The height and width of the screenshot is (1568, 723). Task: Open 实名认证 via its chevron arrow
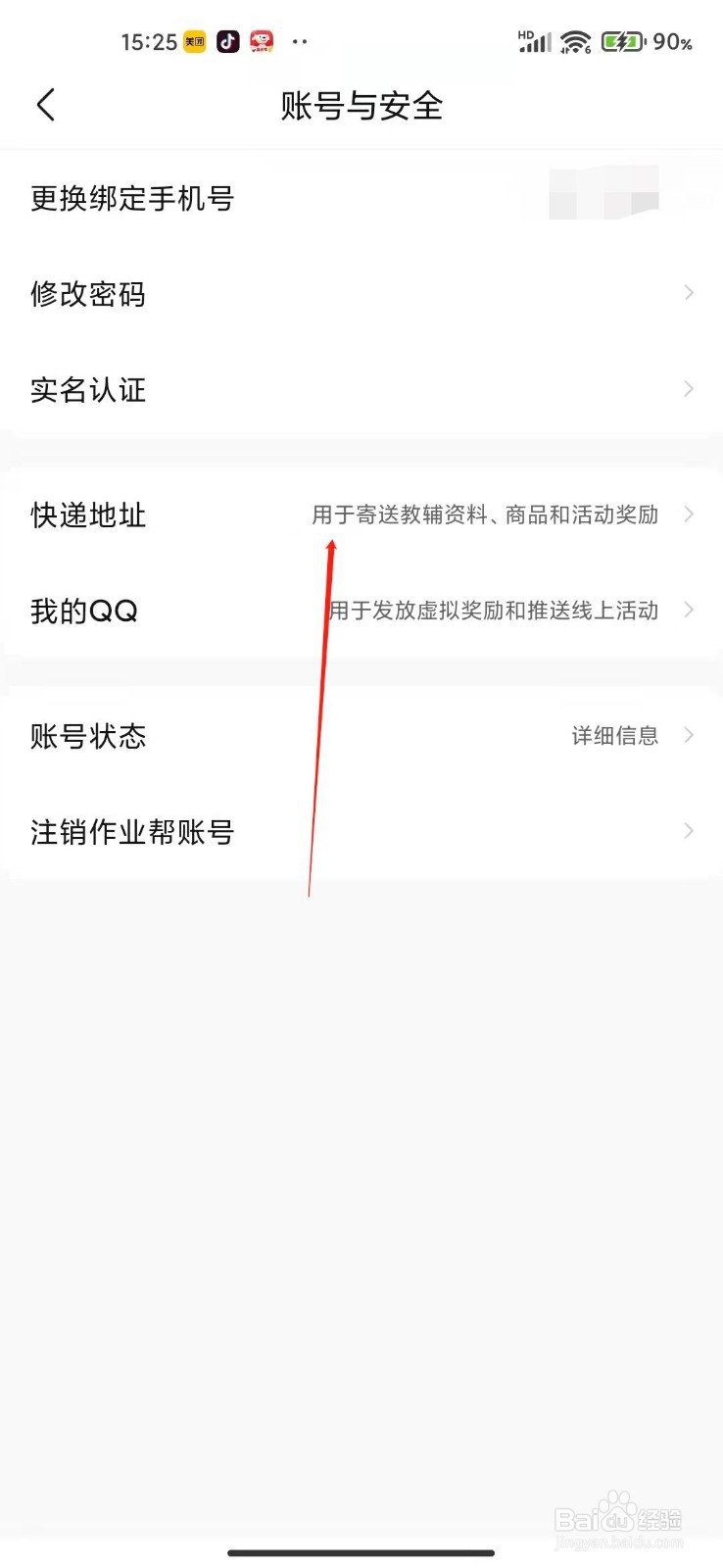point(690,389)
